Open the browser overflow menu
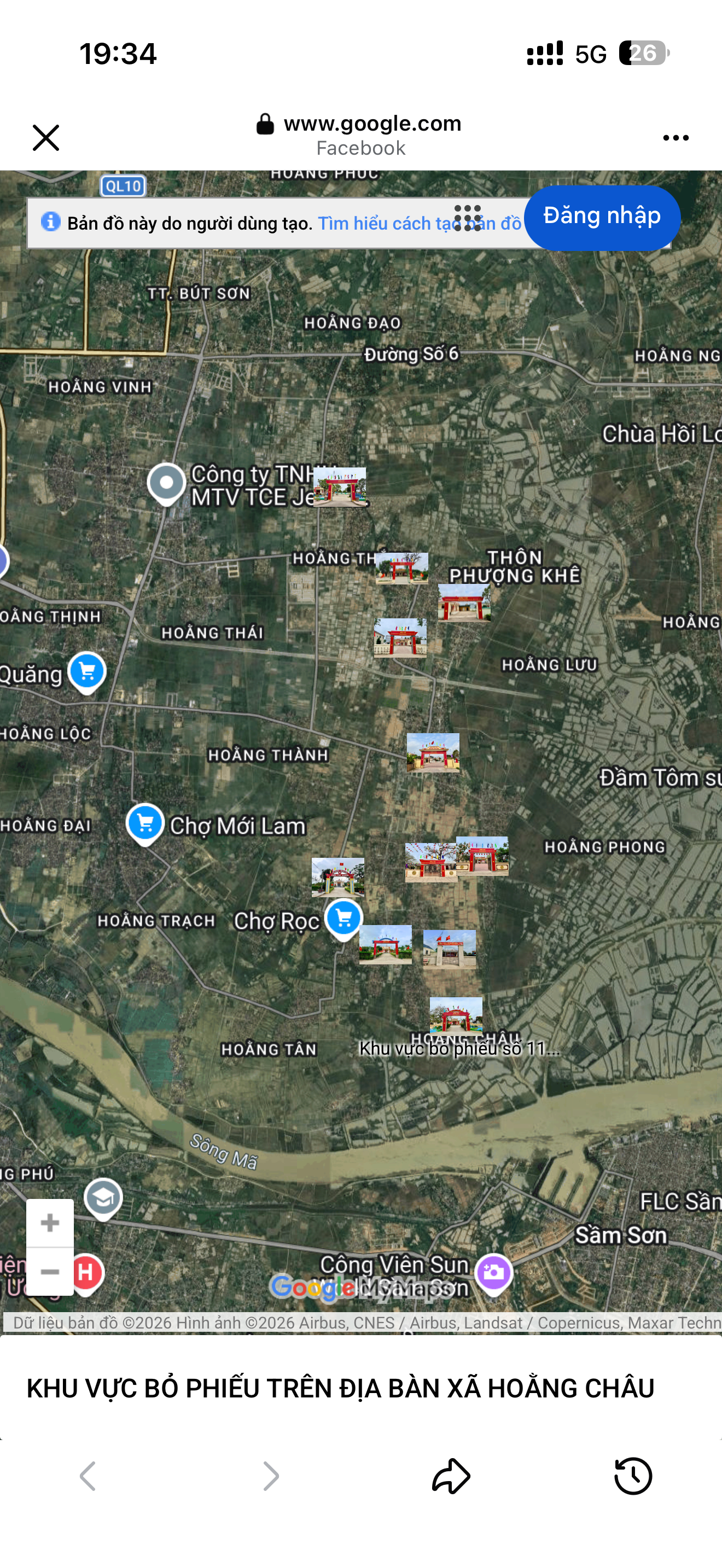The width and height of the screenshot is (722, 1568). [676, 138]
